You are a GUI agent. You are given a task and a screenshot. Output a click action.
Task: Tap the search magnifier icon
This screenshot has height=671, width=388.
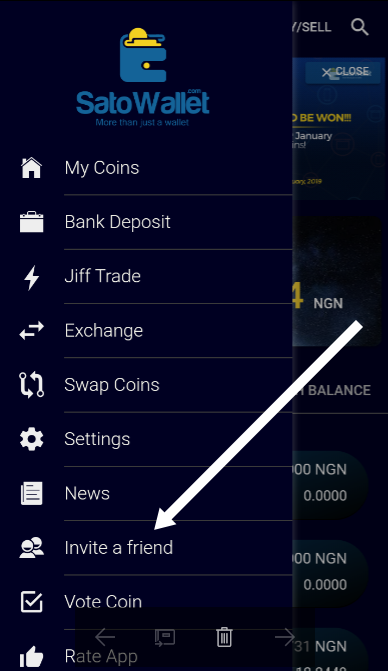(359, 27)
